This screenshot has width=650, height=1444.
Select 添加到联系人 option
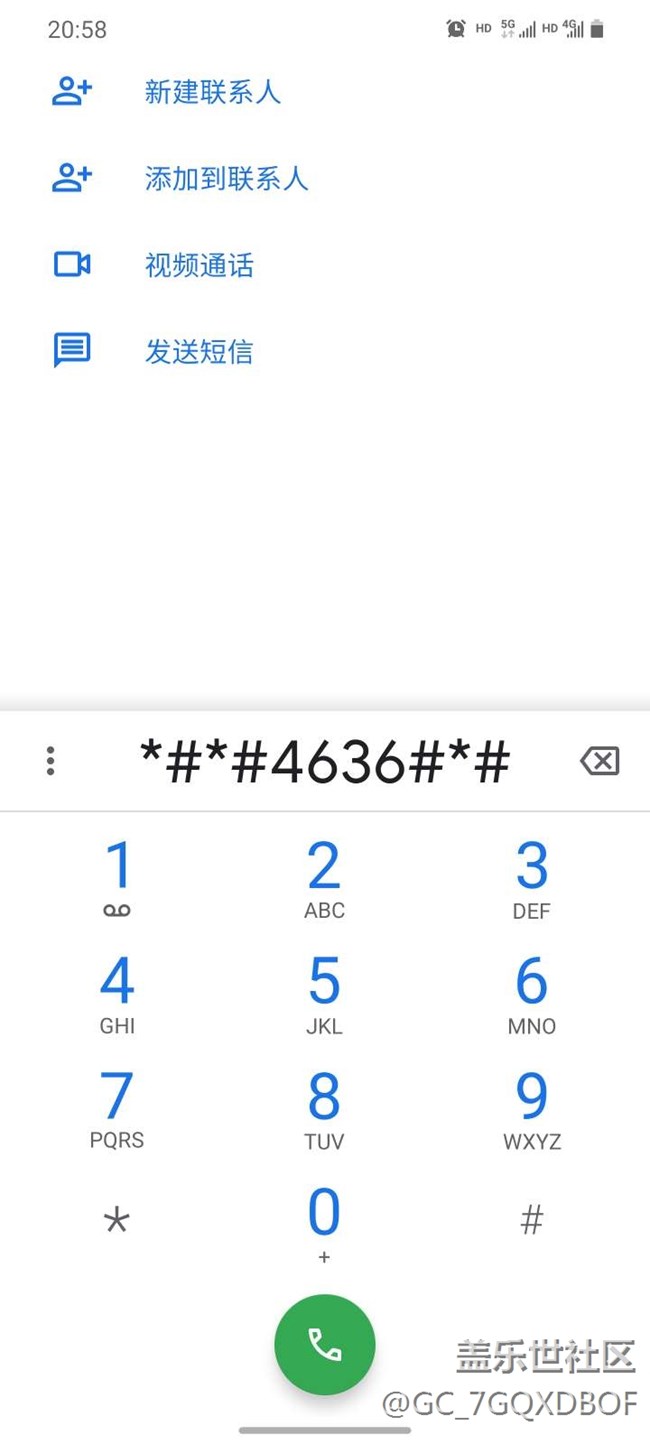[x=225, y=179]
